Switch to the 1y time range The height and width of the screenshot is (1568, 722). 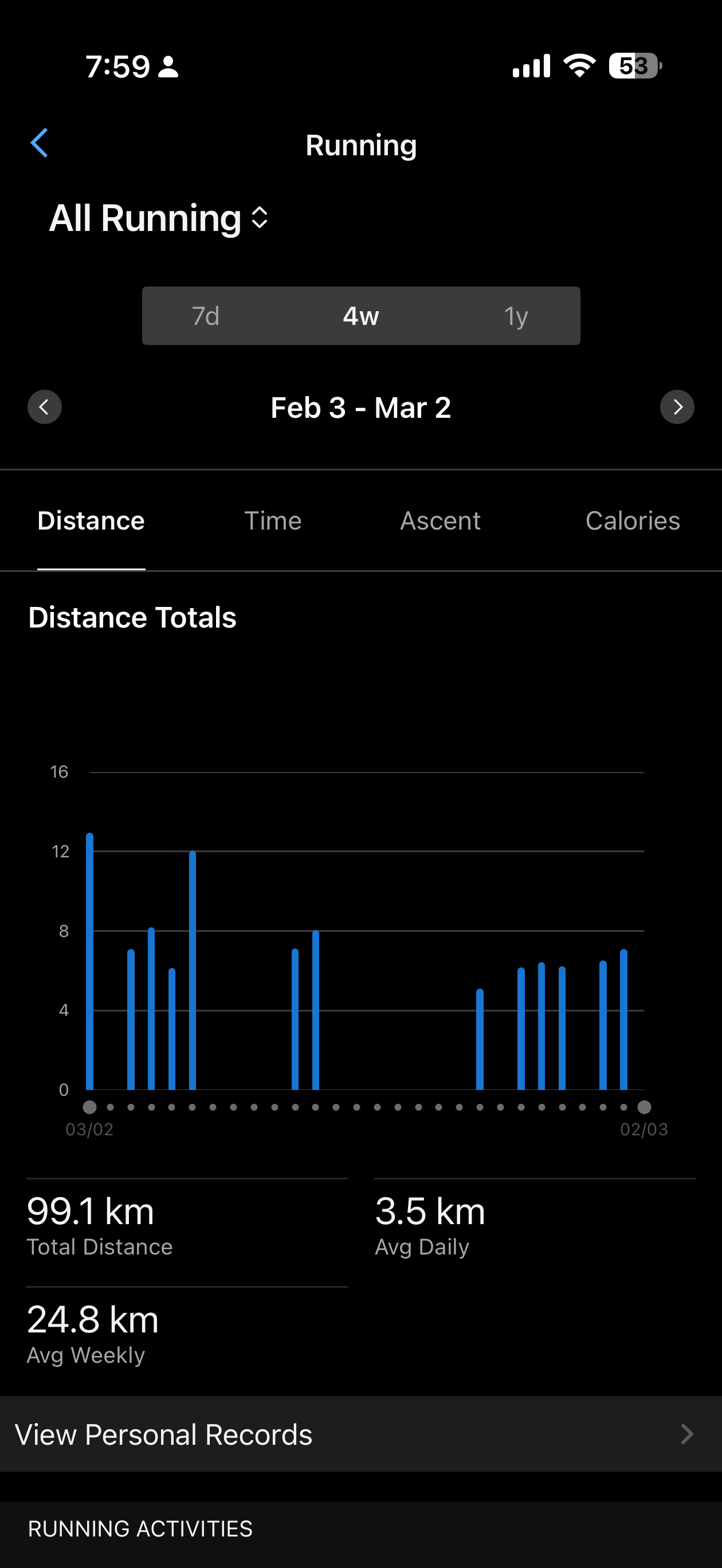click(516, 316)
